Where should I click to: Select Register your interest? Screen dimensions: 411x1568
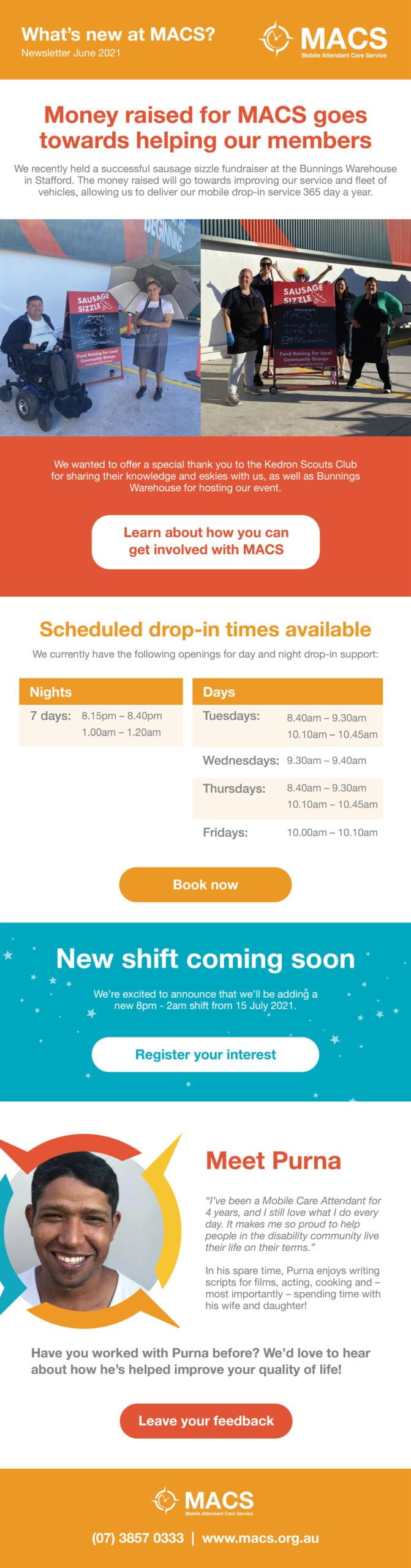point(205,1054)
